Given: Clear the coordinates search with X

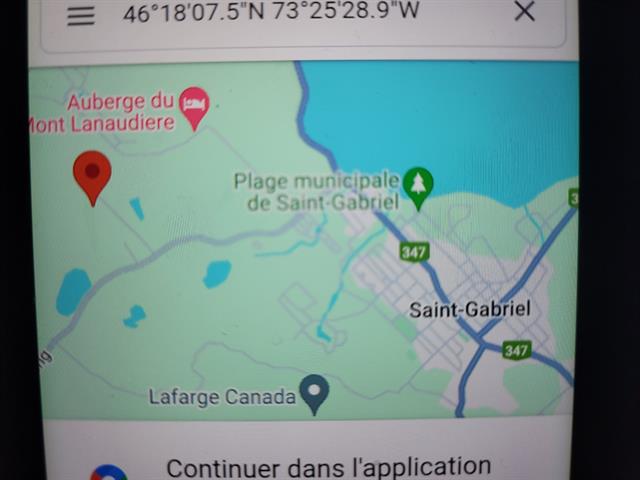Looking at the screenshot, I should pyautogui.click(x=524, y=12).
